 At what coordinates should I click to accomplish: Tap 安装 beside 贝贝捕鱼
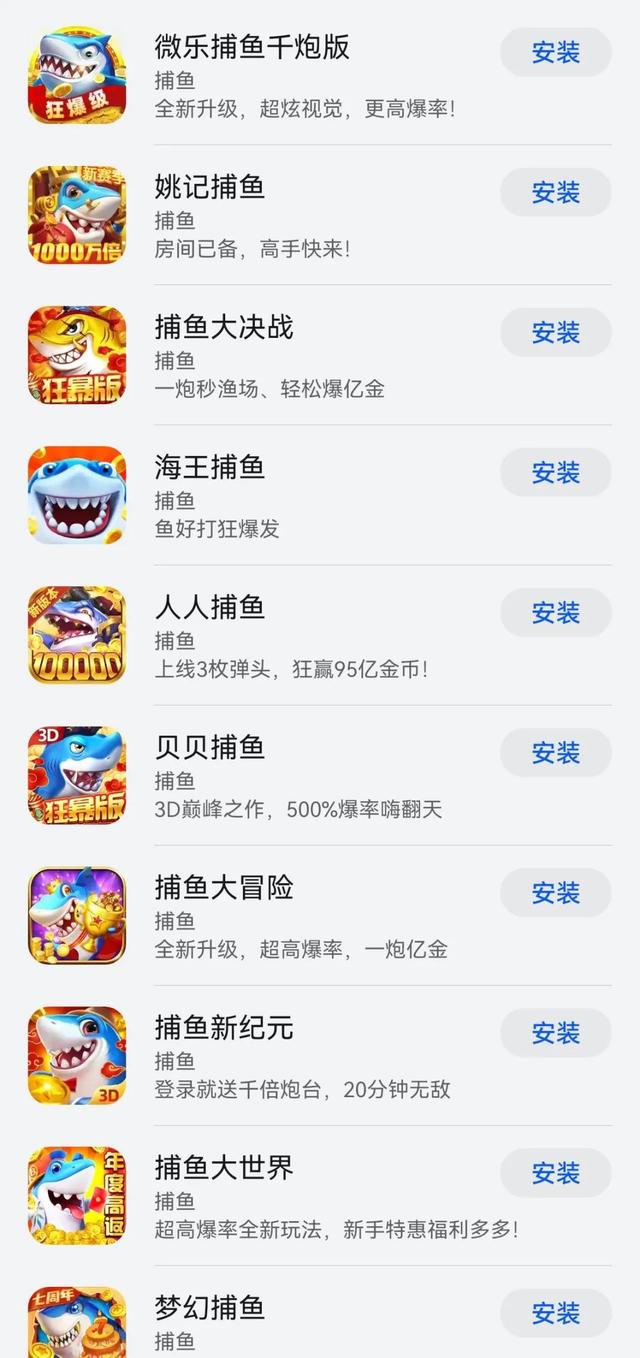pyautogui.click(x=556, y=752)
